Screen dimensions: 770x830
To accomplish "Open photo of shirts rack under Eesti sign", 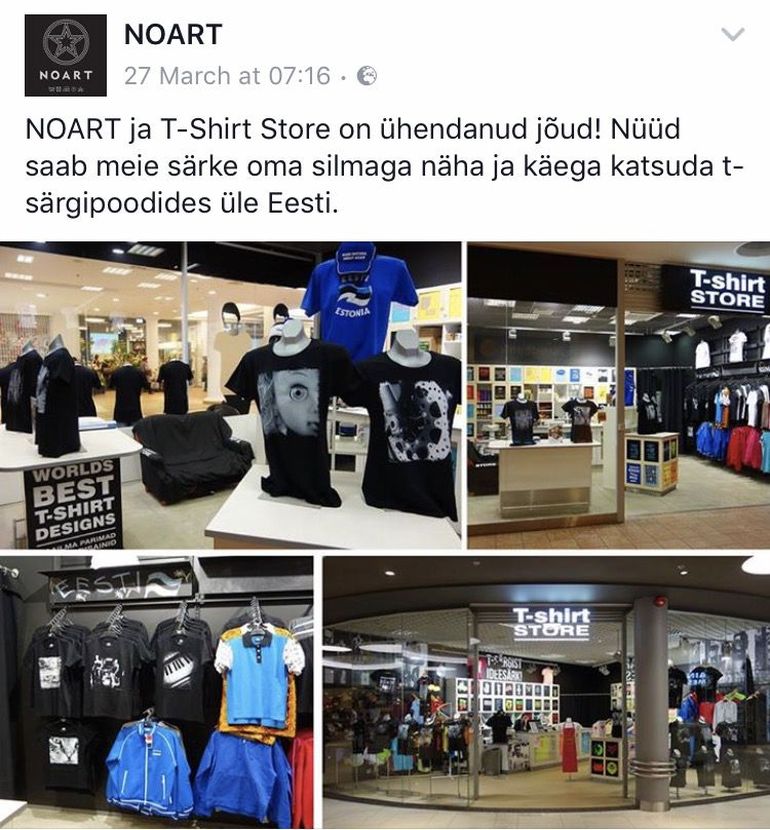I will tap(157, 692).
